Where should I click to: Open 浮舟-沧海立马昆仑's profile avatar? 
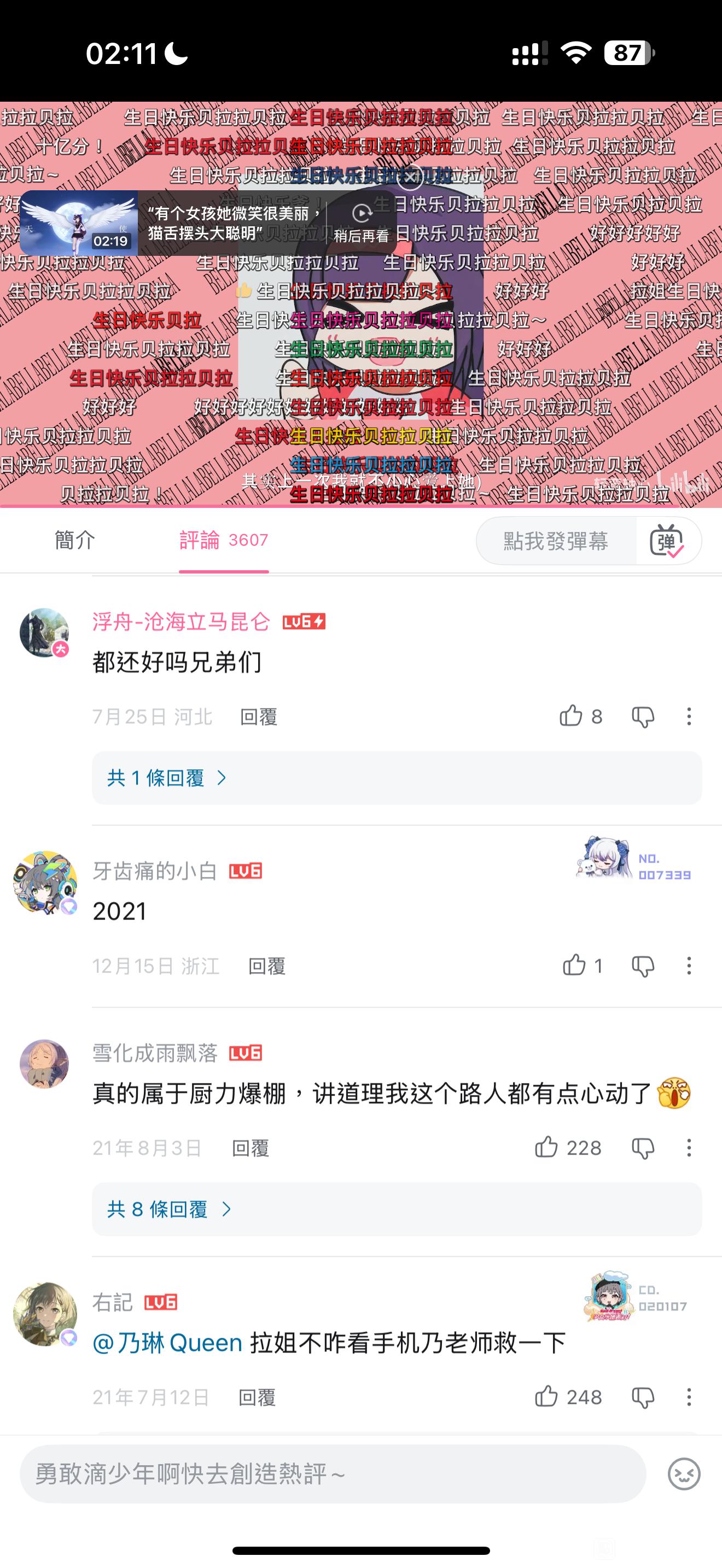click(44, 633)
